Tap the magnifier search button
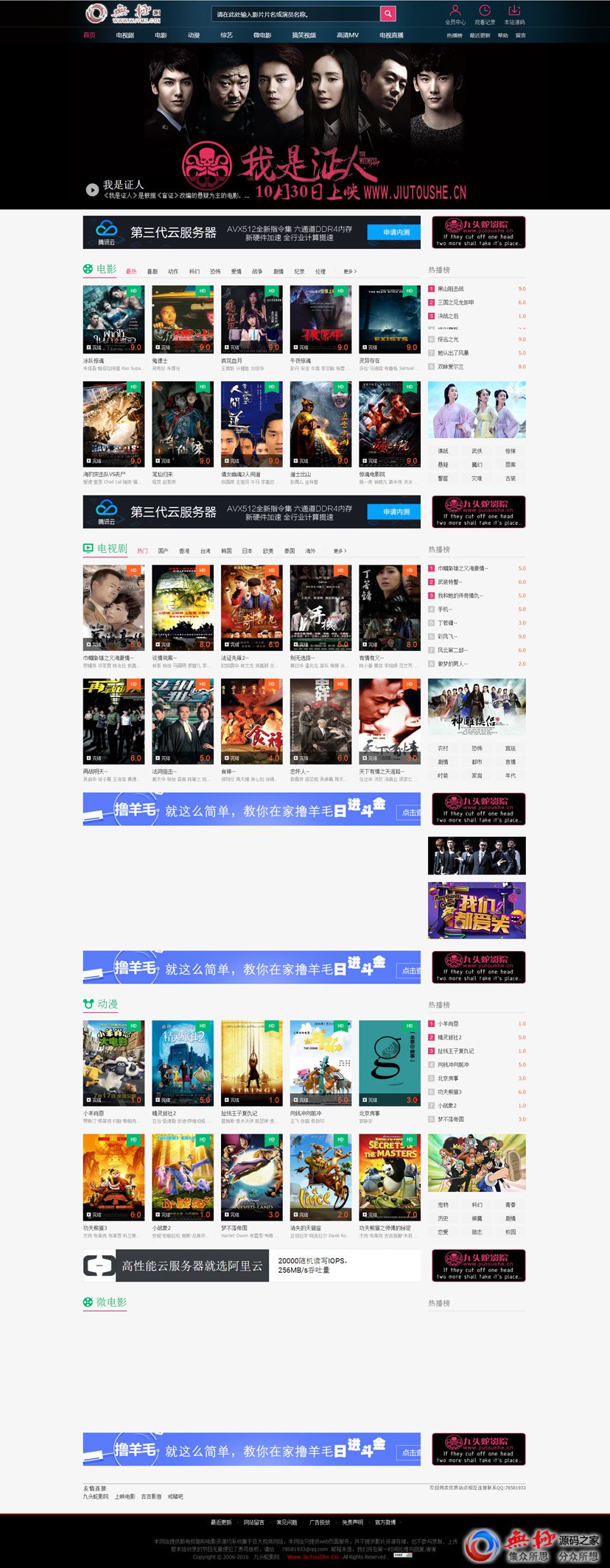This screenshot has width=610, height=1568. click(x=388, y=14)
